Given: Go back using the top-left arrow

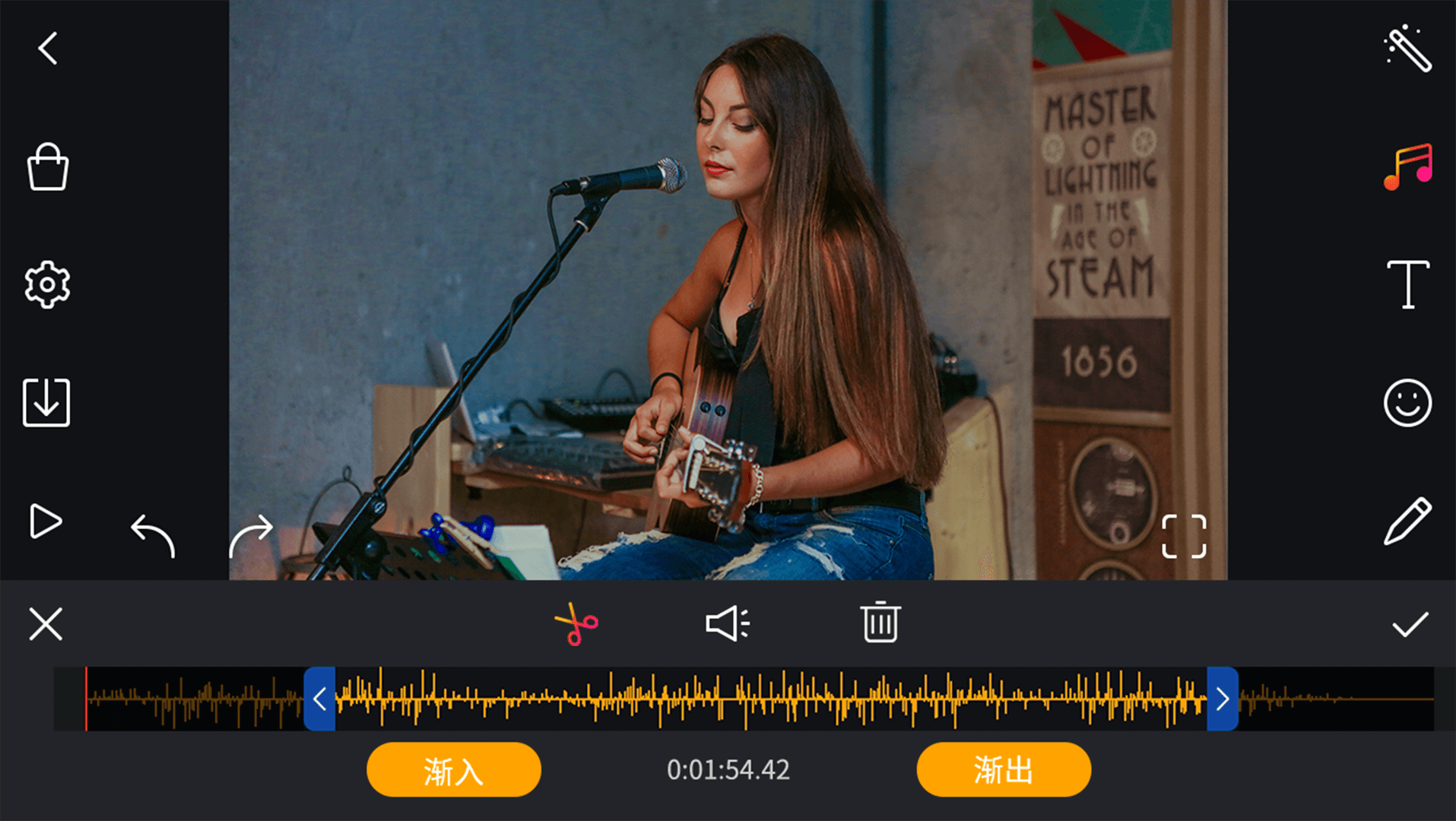Looking at the screenshot, I should 48,49.
